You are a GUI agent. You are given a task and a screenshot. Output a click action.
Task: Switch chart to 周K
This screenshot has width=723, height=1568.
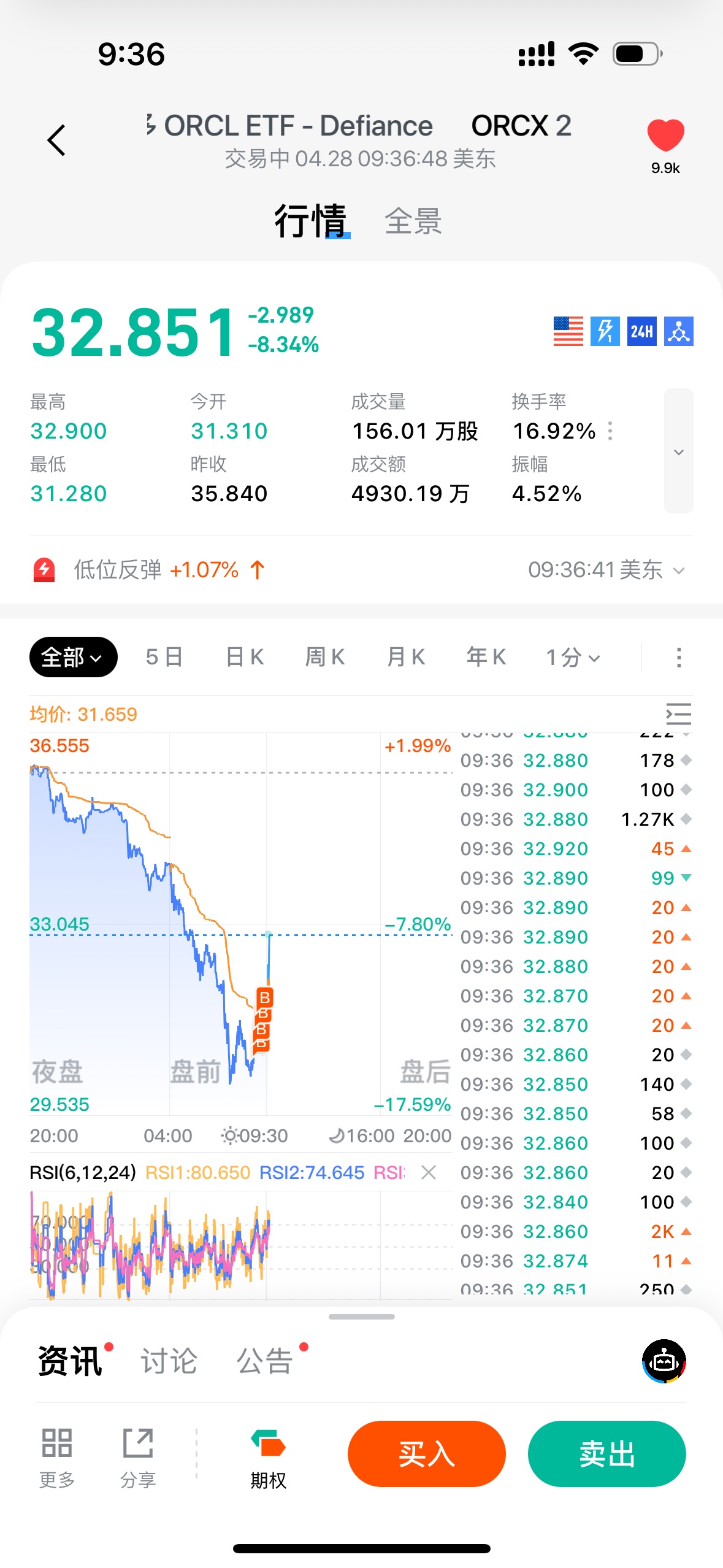tap(325, 657)
